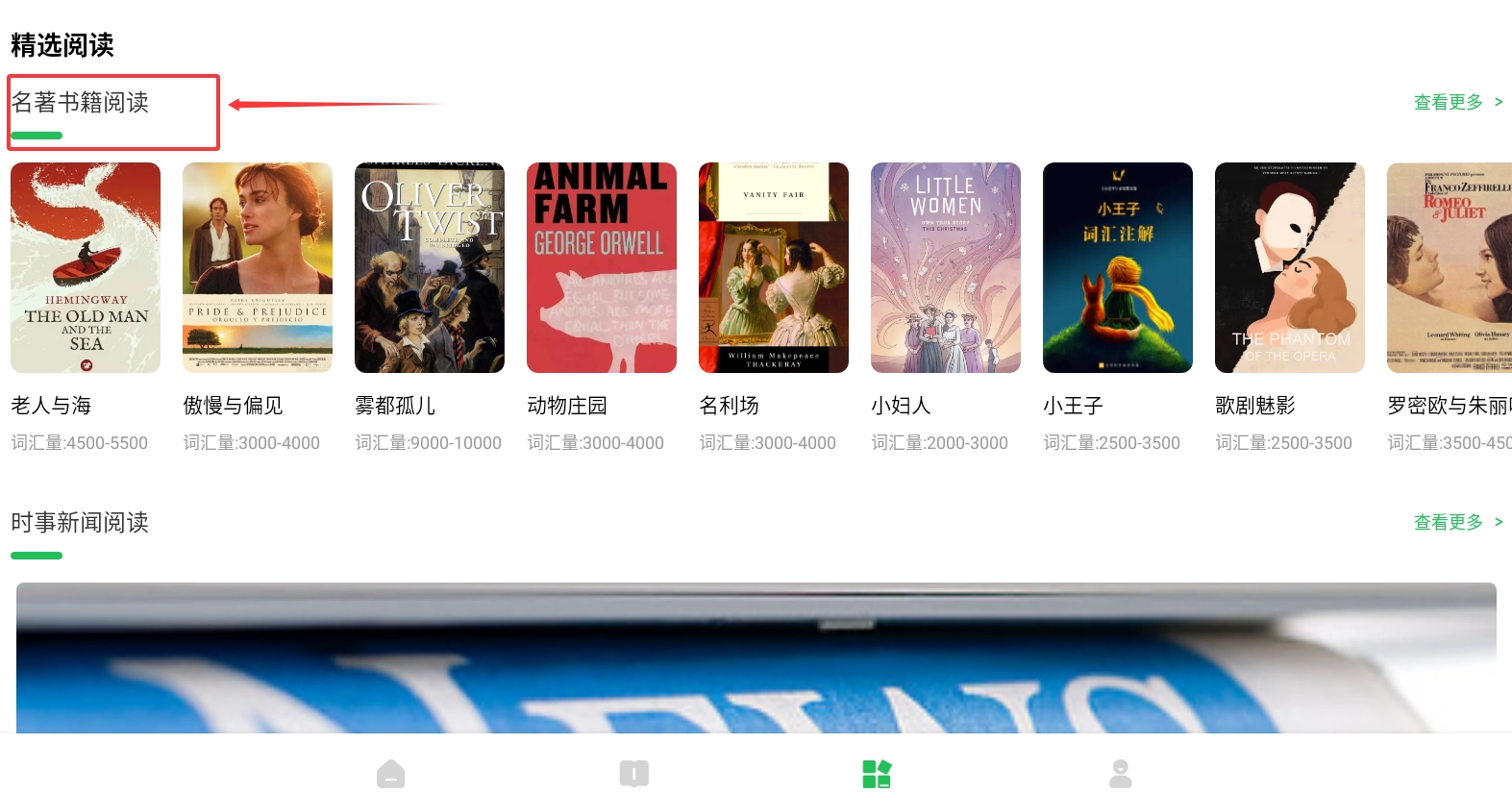The width and height of the screenshot is (1512, 794).
Task: Open the book 小妇人
Action: [x=946, y=267]
